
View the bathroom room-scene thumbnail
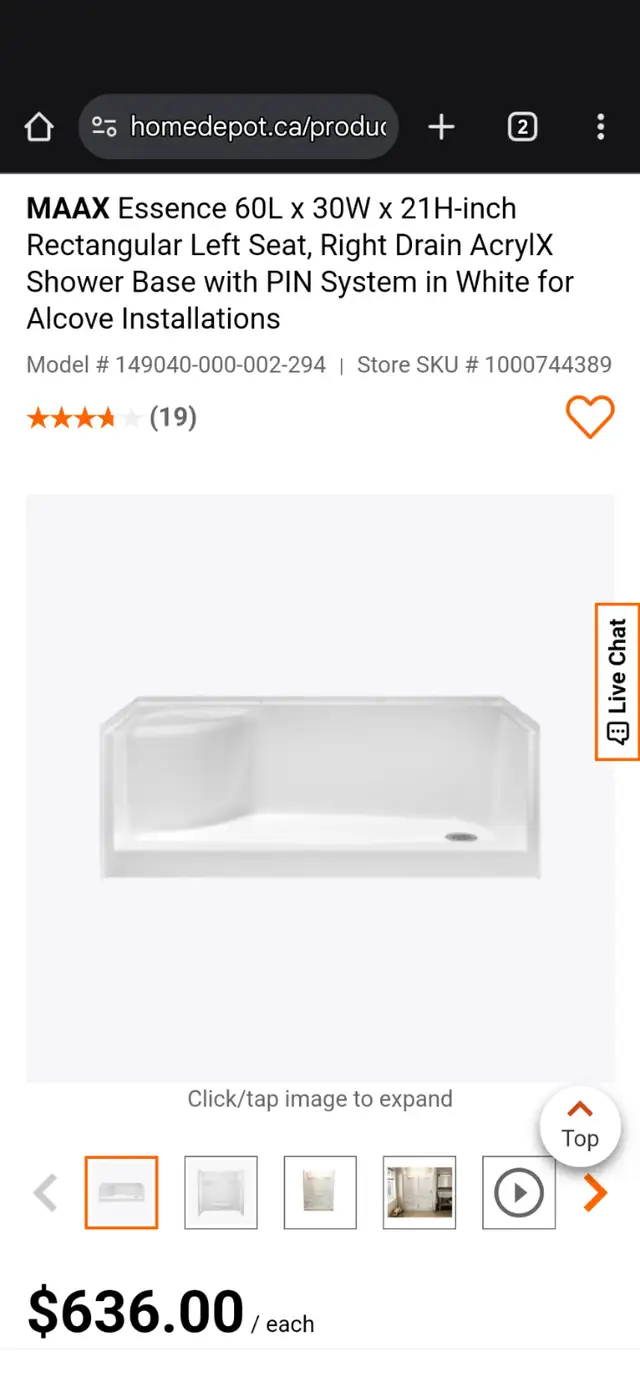[419, 1192]
